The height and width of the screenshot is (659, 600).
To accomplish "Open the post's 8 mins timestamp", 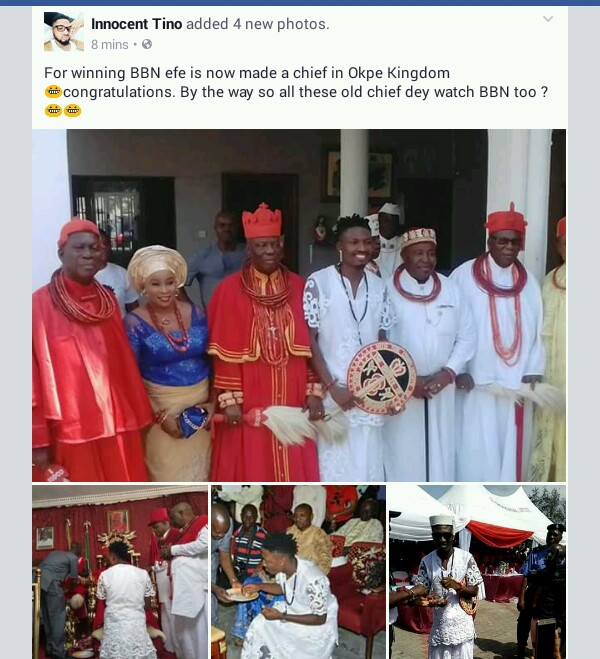I will [x=108, y=44].
